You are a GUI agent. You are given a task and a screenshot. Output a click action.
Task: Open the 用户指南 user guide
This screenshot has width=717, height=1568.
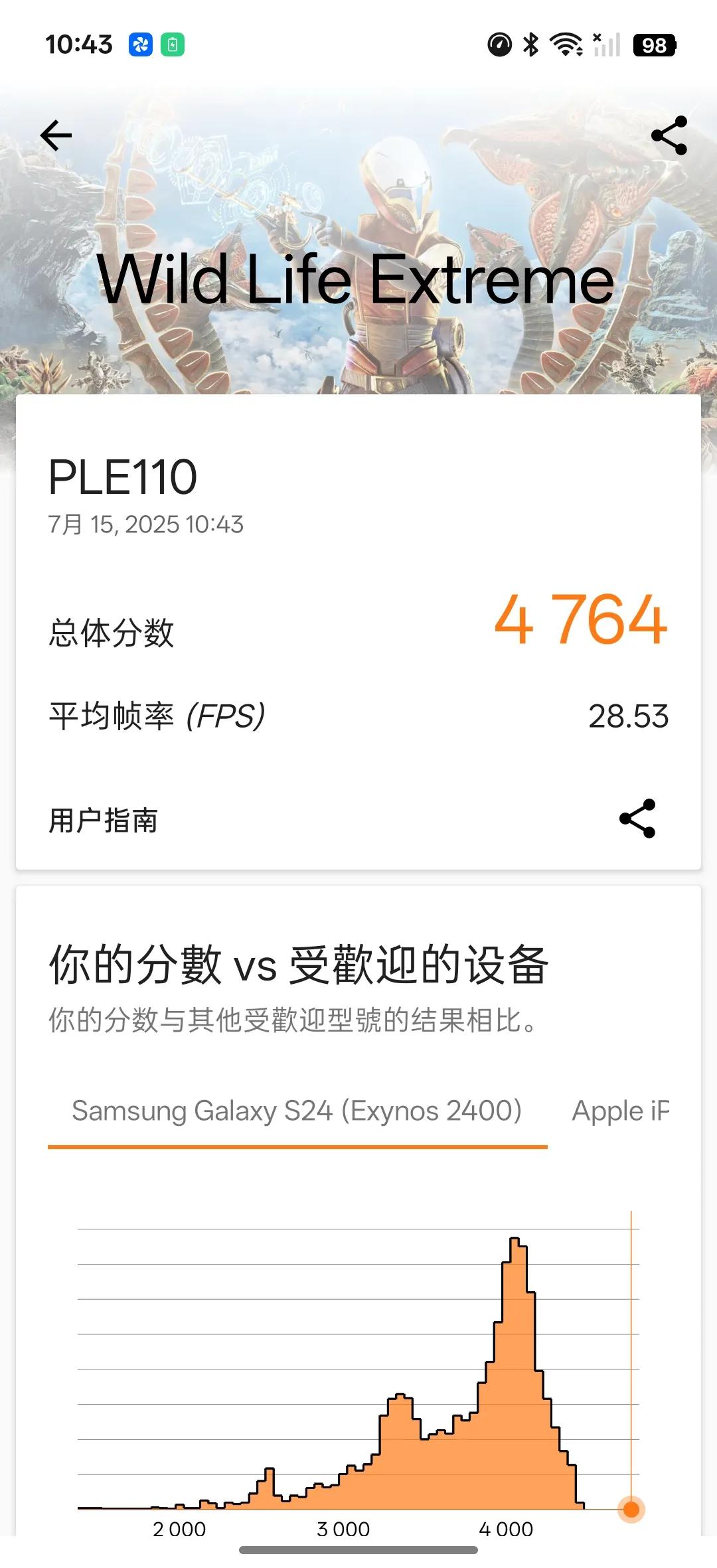tap(104, 821)
